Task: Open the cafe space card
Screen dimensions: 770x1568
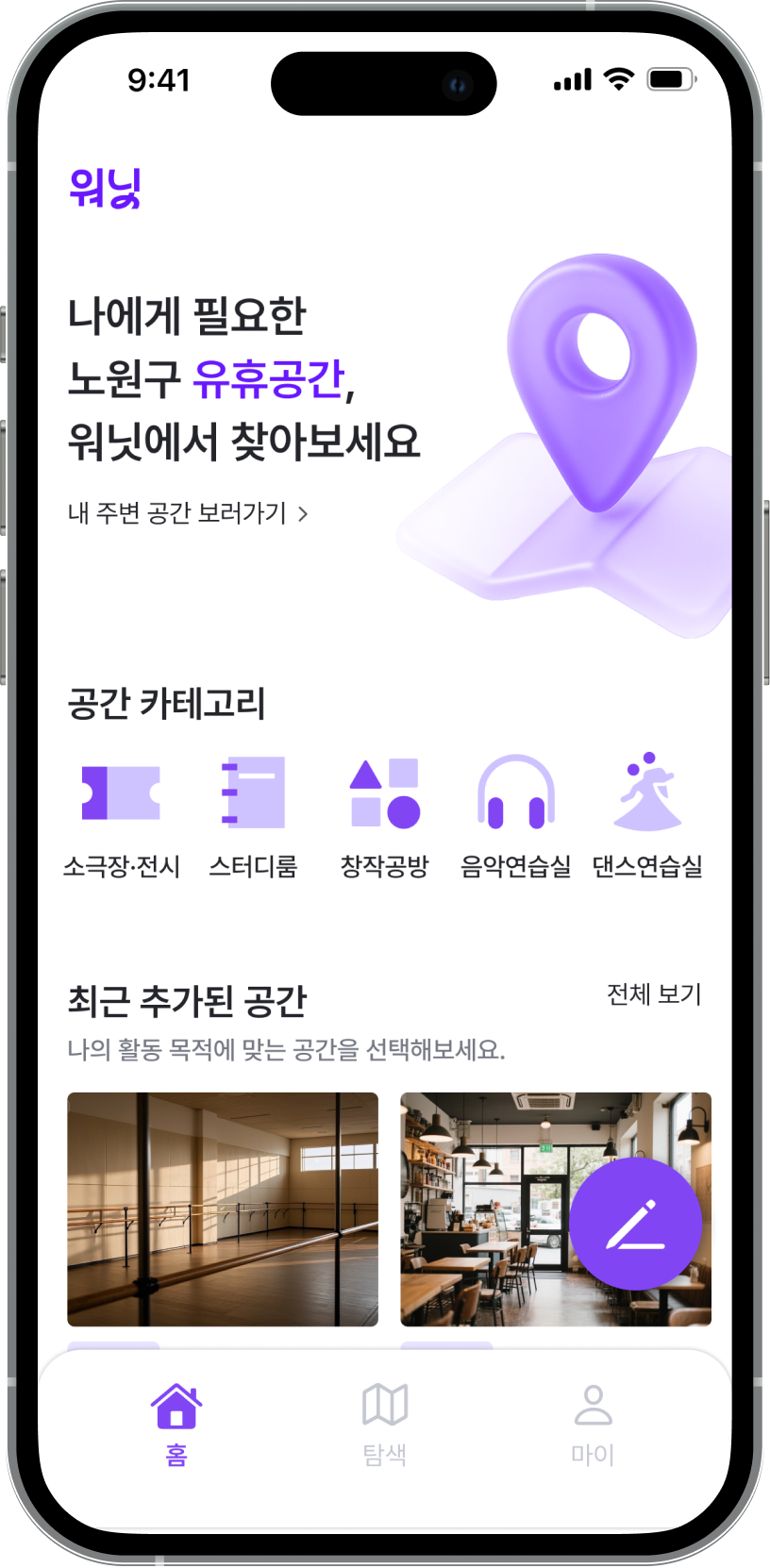Action: pos(481,1209)
